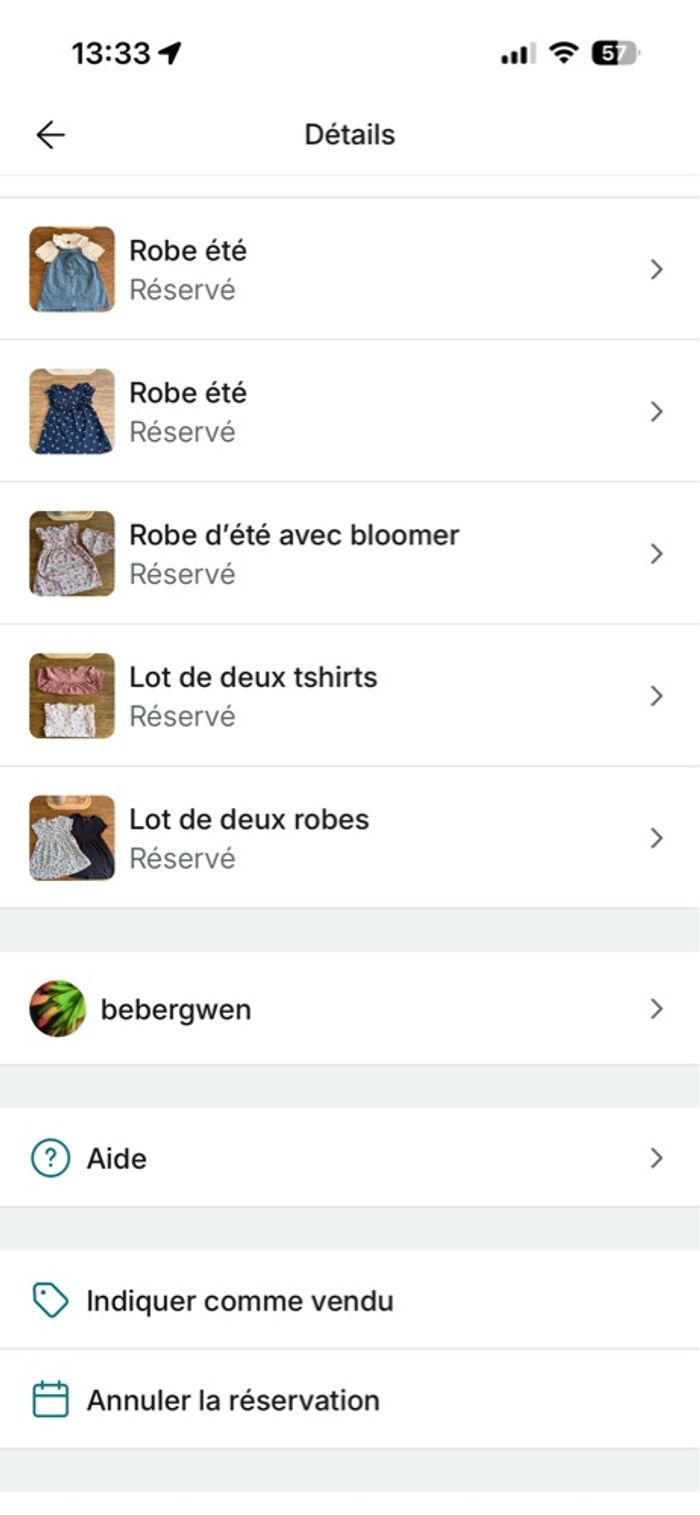
Task: Open the Aide help row
Action: point(349,1158)
